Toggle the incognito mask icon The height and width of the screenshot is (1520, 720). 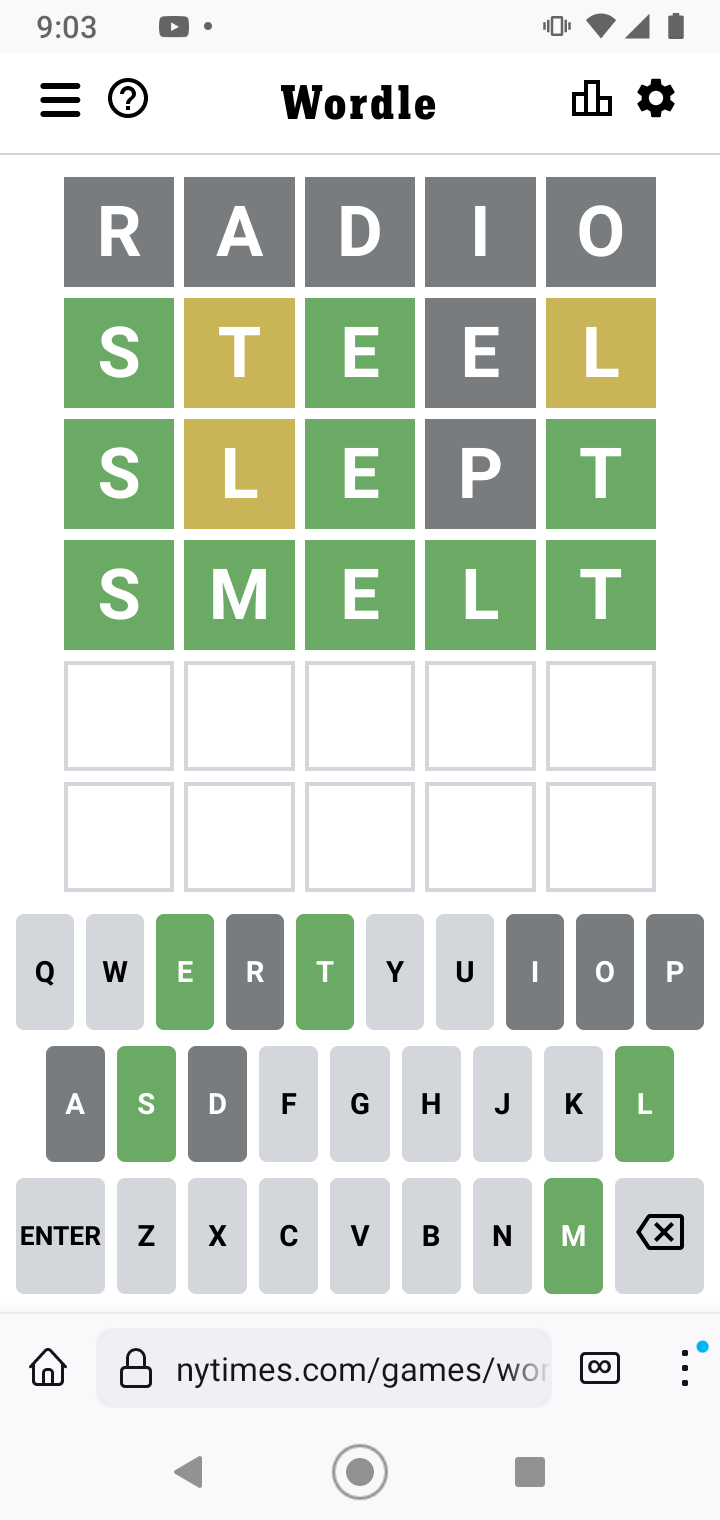(x=600, y=1368)
